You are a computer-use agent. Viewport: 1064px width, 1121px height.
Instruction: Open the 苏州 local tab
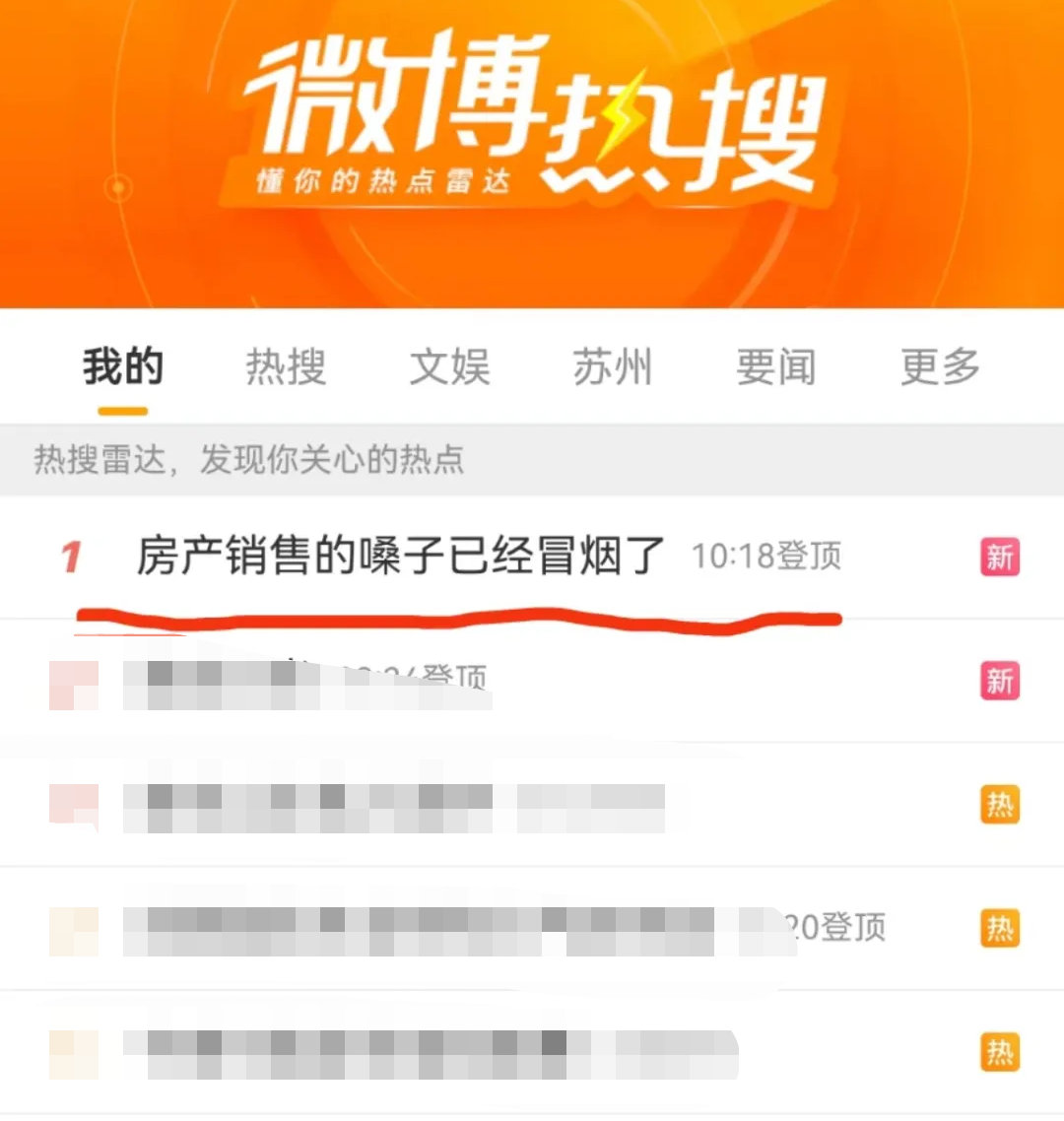tap(613, 367)
